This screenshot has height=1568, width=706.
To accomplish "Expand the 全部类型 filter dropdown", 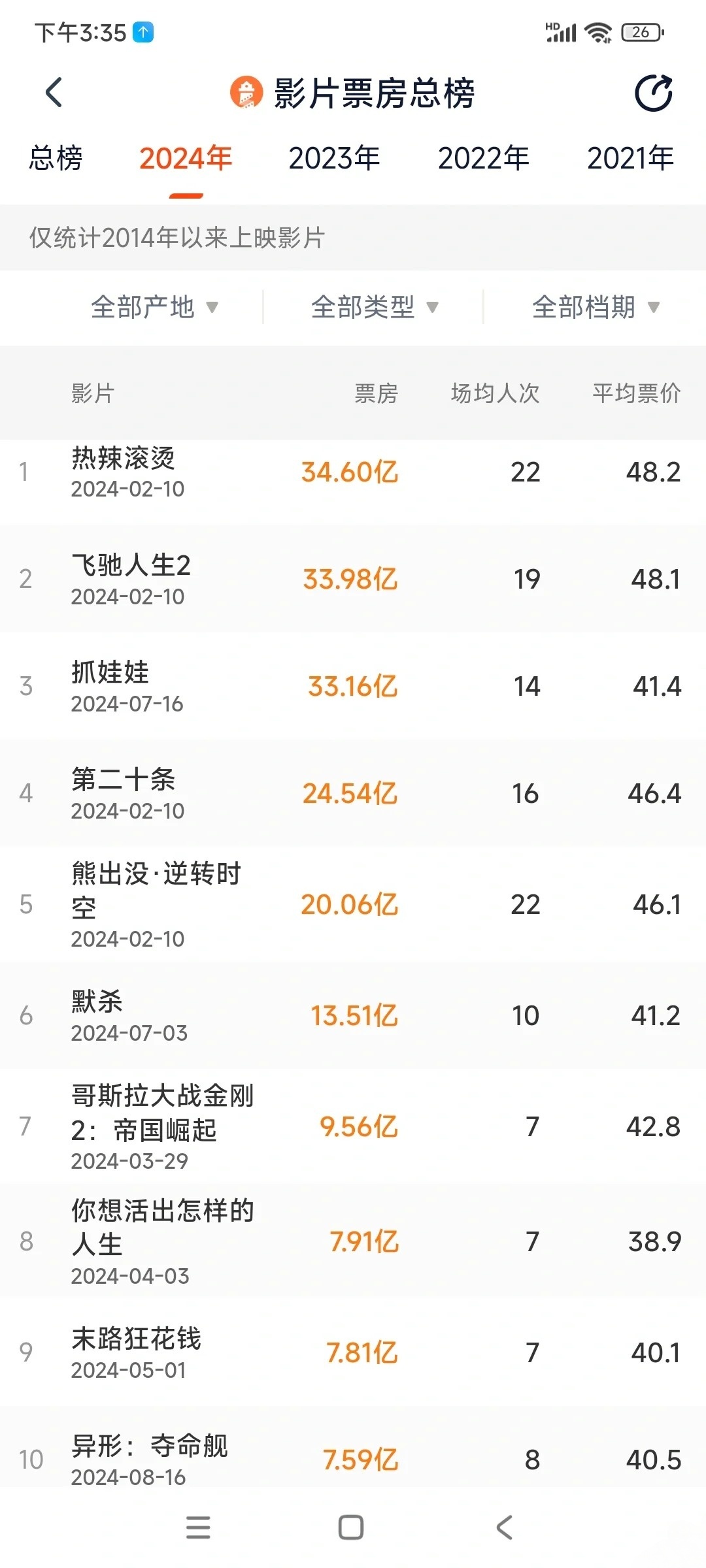I will point(375,306).
